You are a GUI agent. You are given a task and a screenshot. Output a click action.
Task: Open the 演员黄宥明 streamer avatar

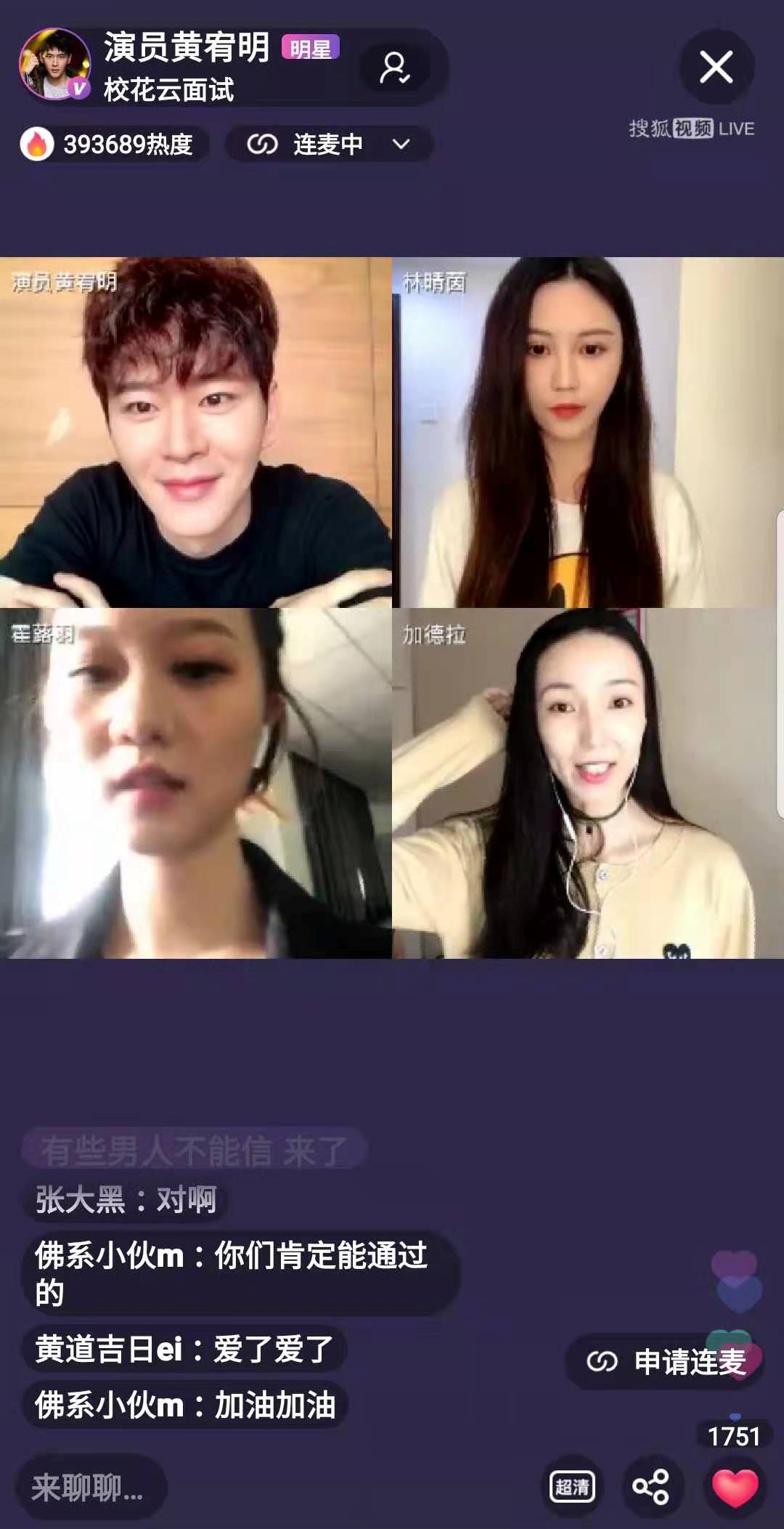point(54,64)
